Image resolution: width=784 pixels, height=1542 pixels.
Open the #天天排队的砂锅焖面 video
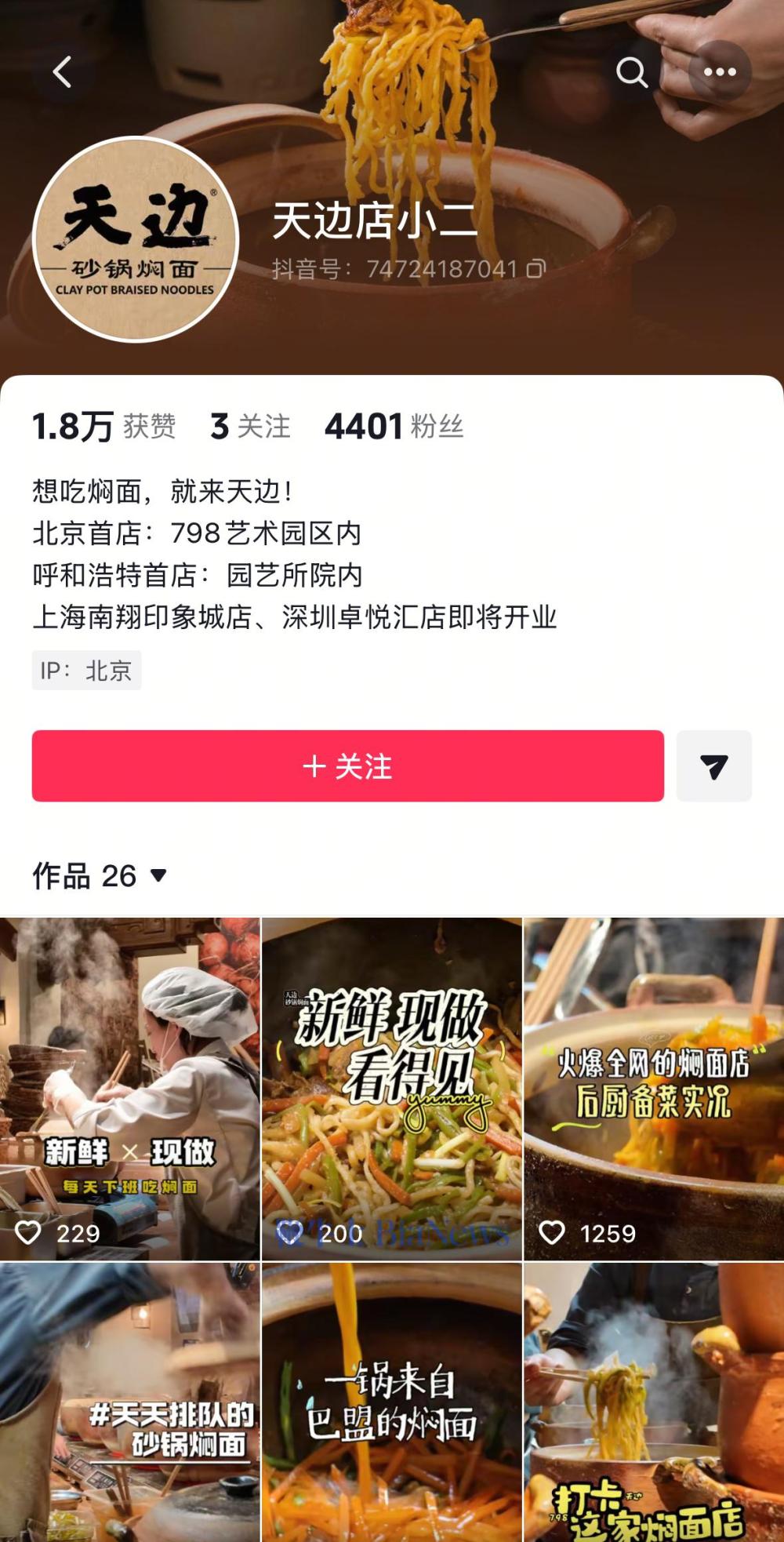129,1404
